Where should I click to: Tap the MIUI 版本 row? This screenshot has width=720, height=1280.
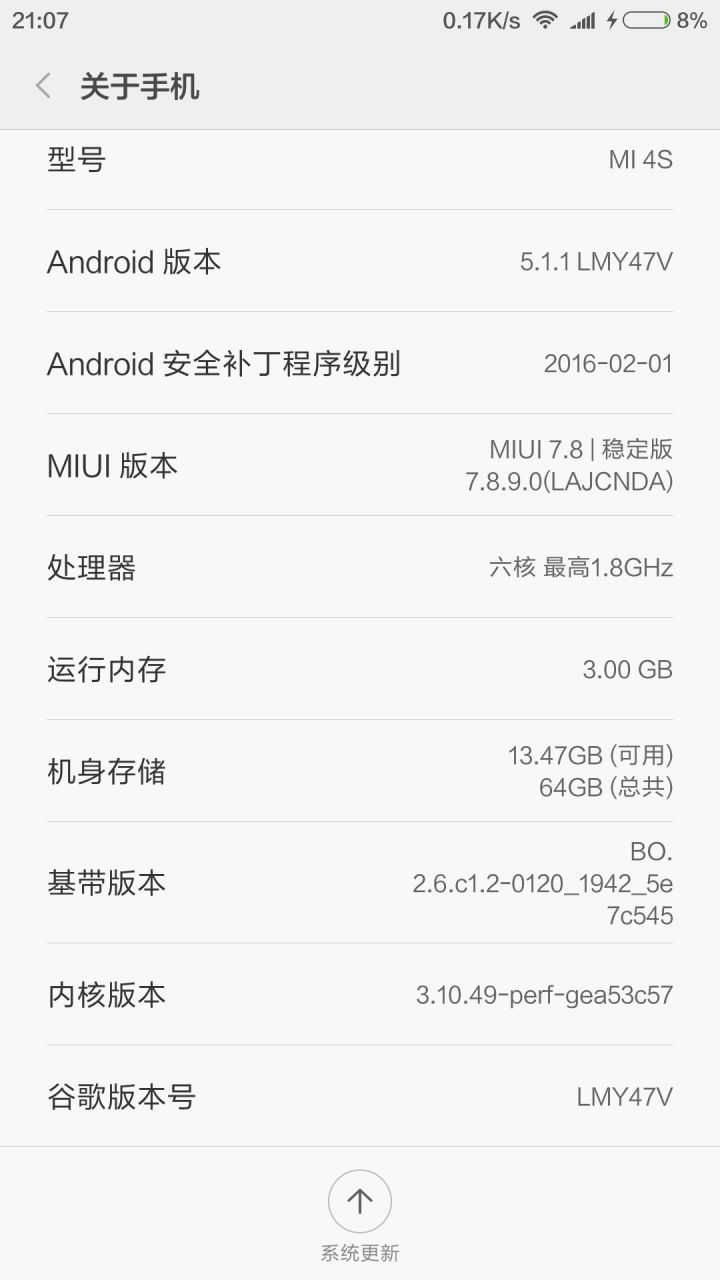(x=360, y=465)
